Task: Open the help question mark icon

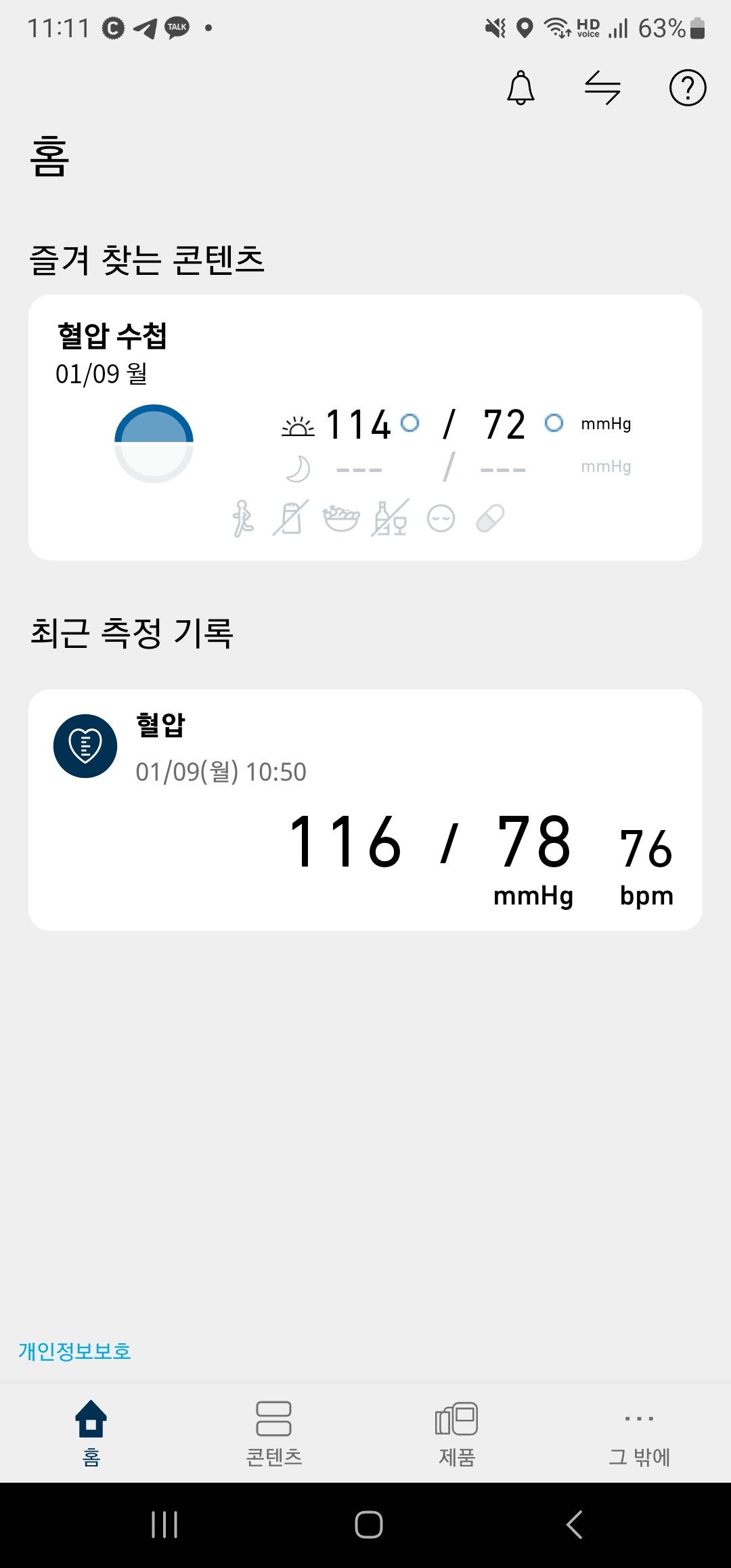Action: click(688, 87)
